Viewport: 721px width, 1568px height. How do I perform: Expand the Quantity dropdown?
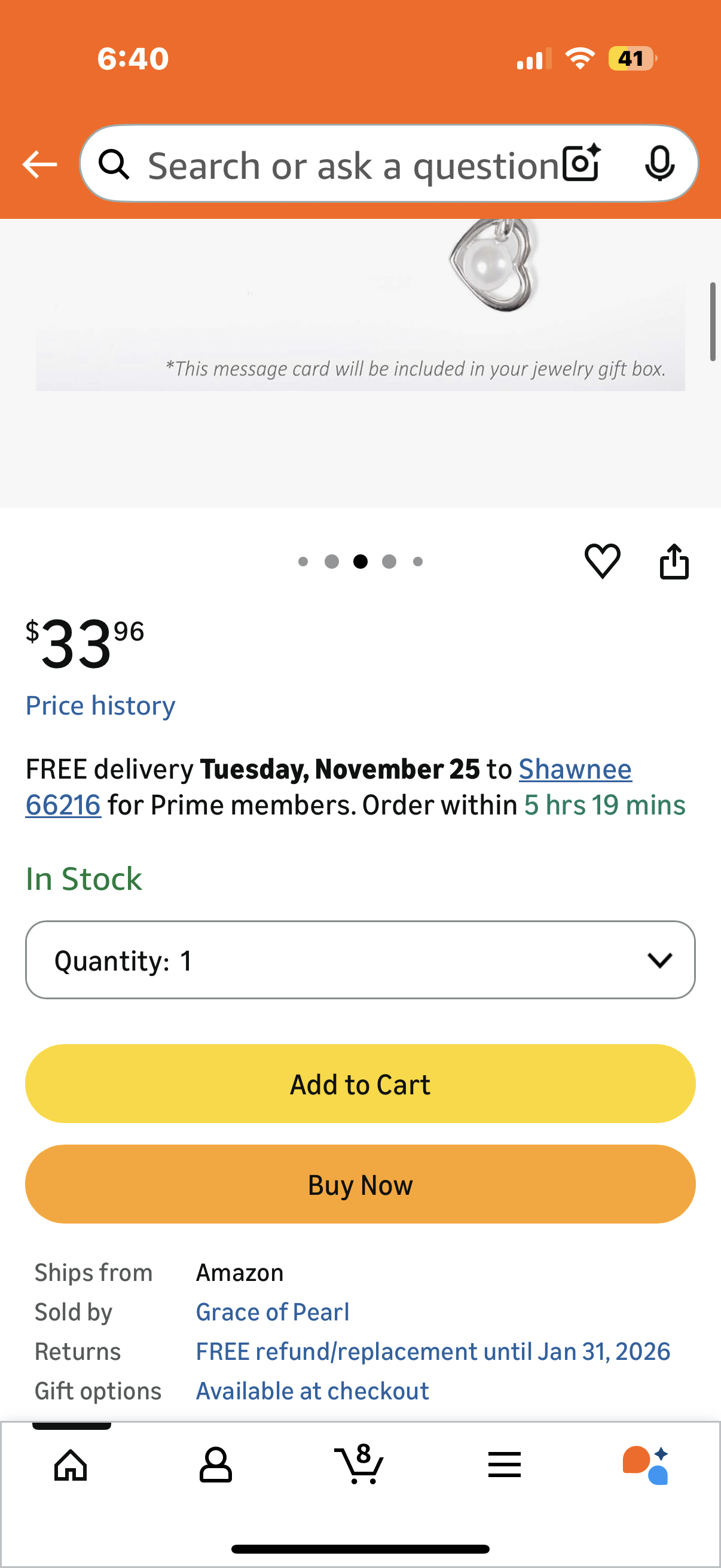360,960
